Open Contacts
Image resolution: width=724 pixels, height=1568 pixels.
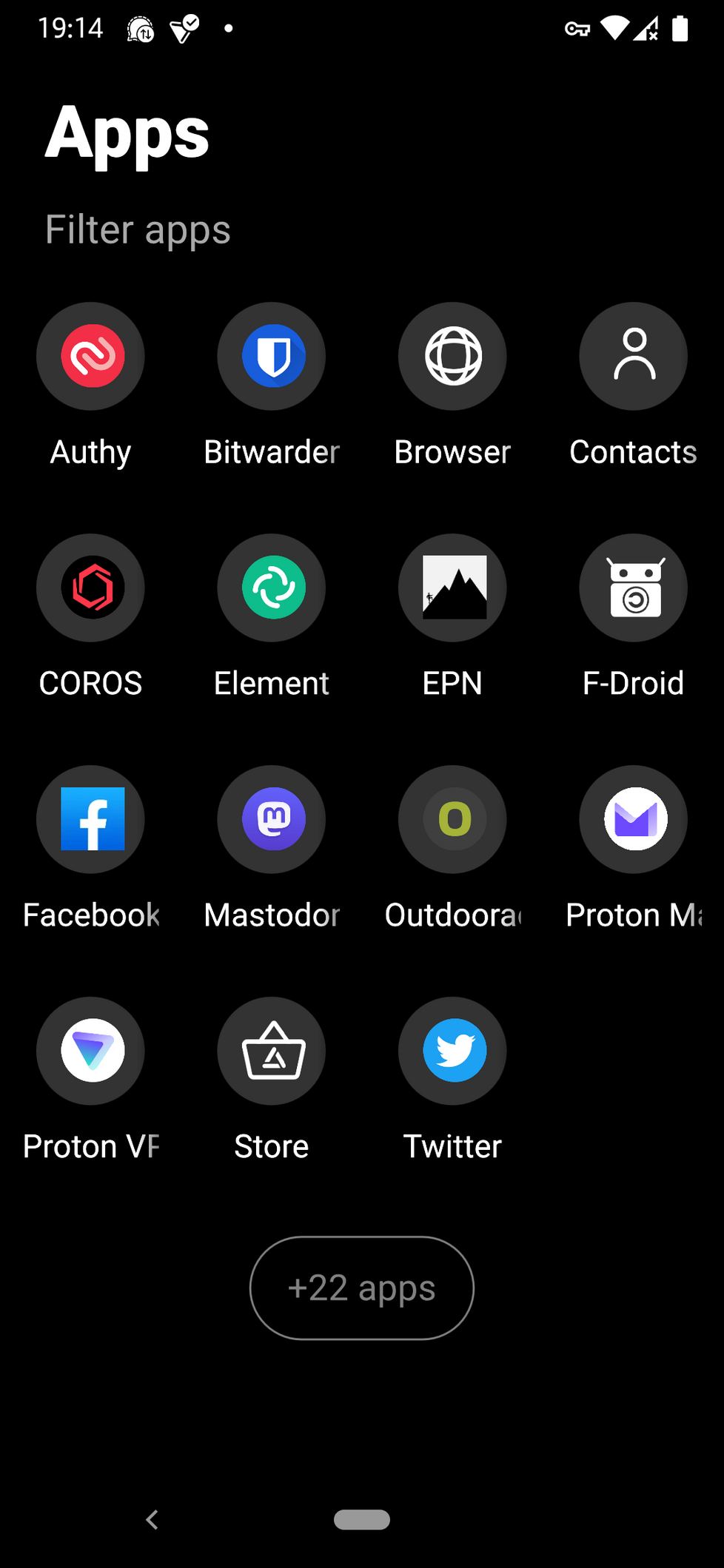coord(633,357)
